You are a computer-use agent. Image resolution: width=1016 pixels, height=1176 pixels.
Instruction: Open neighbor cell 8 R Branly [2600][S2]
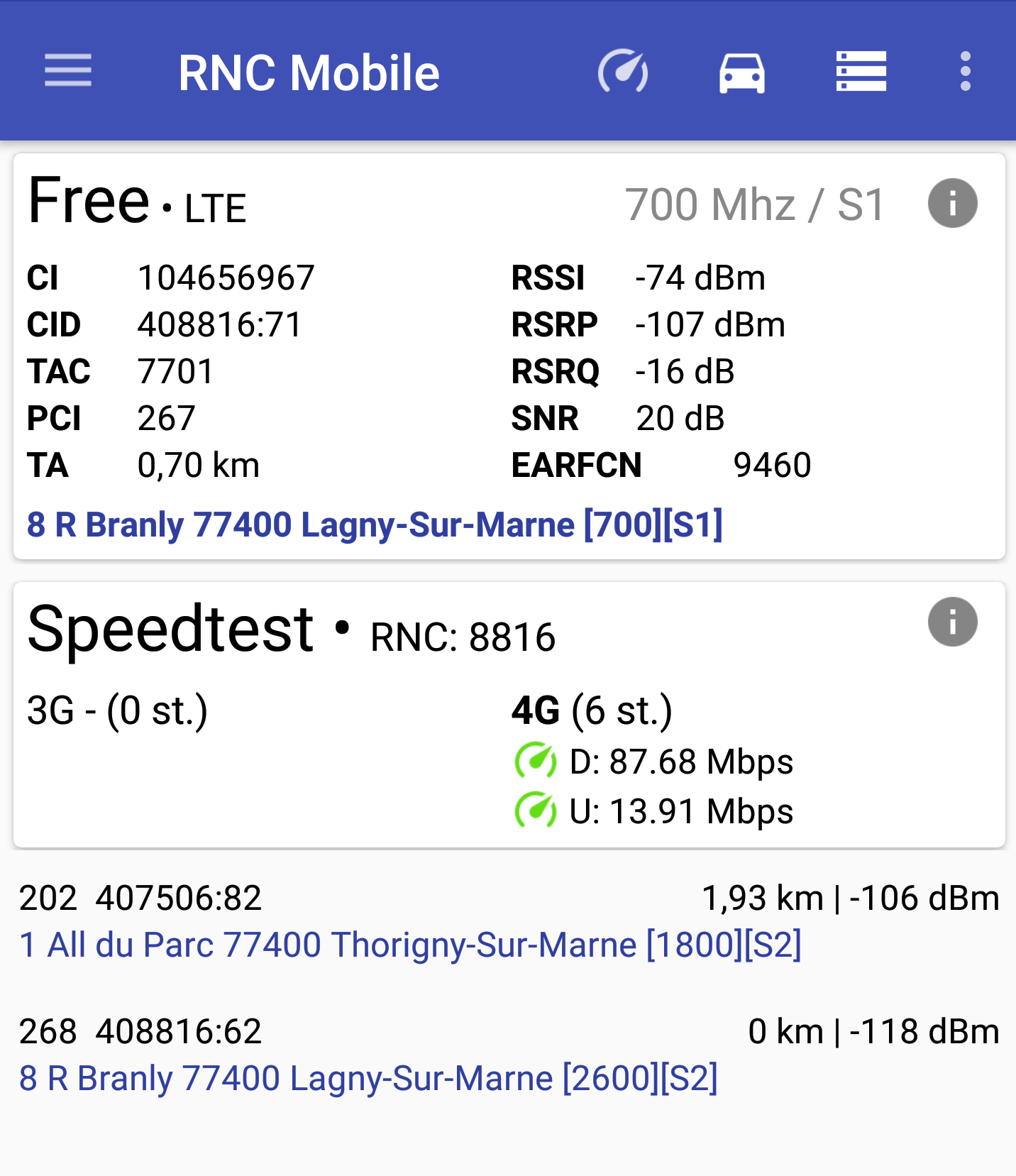coord(368,1079)
